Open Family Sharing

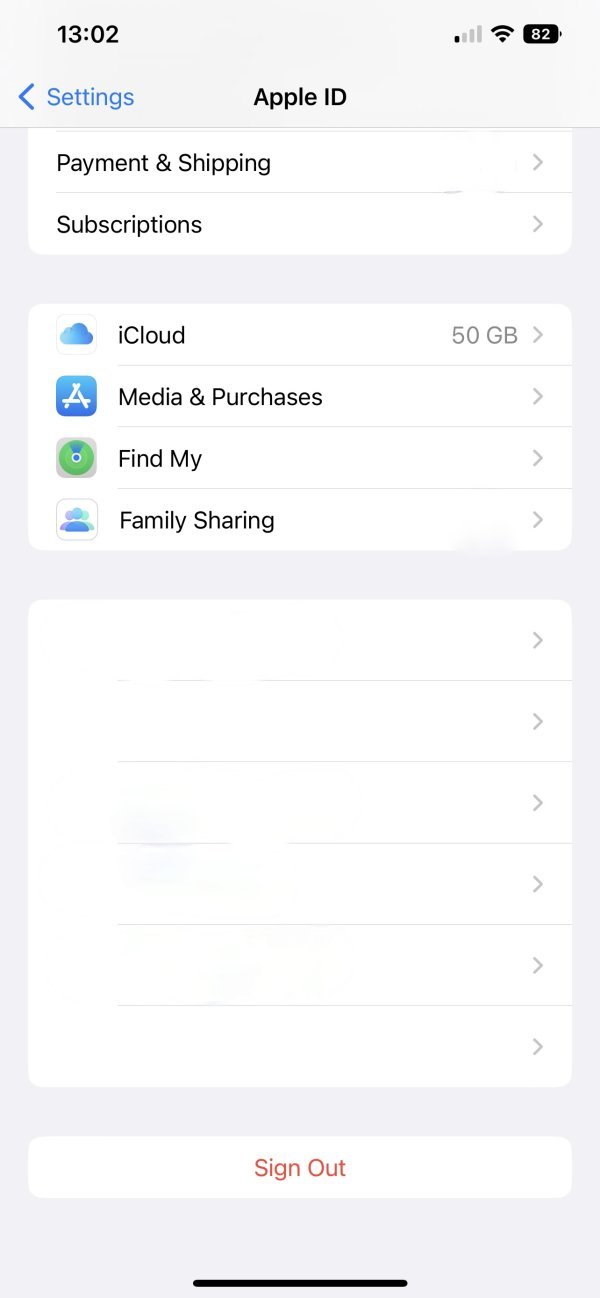point(300,520)
